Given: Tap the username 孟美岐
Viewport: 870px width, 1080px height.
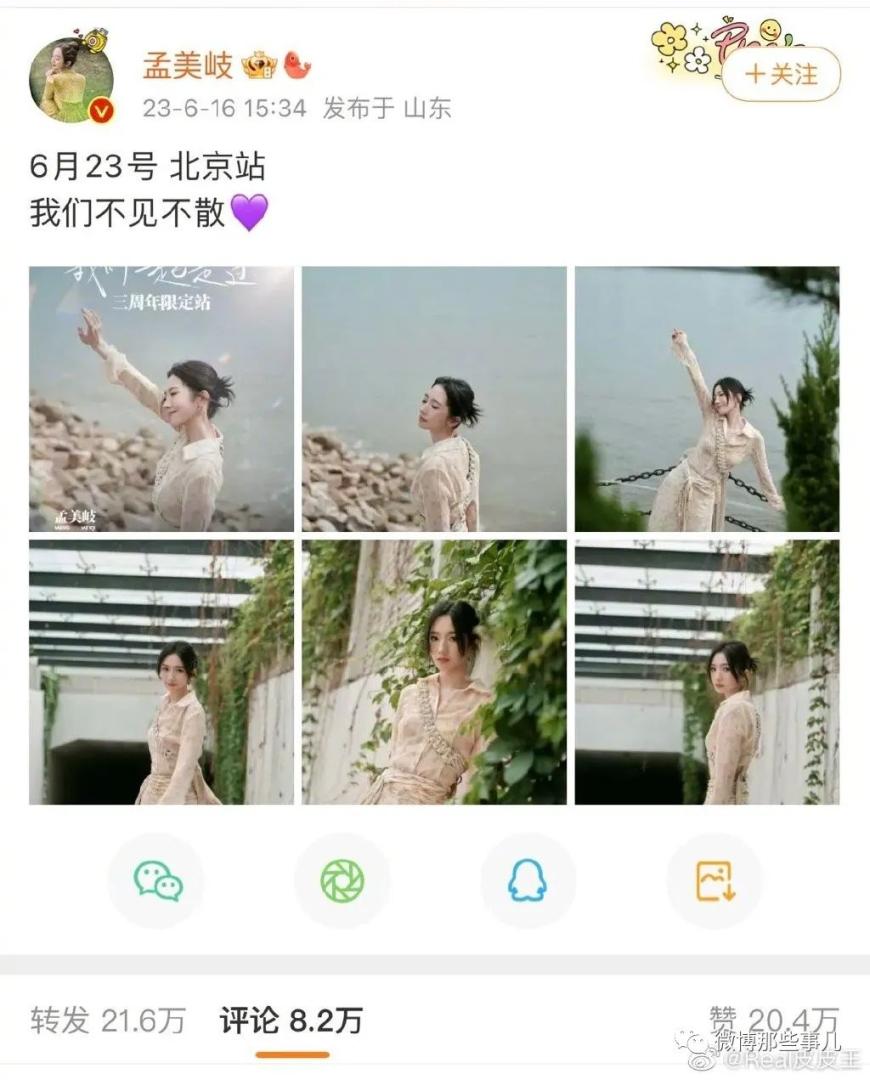Looking at the screenshot, I should (x=187, y=66).
